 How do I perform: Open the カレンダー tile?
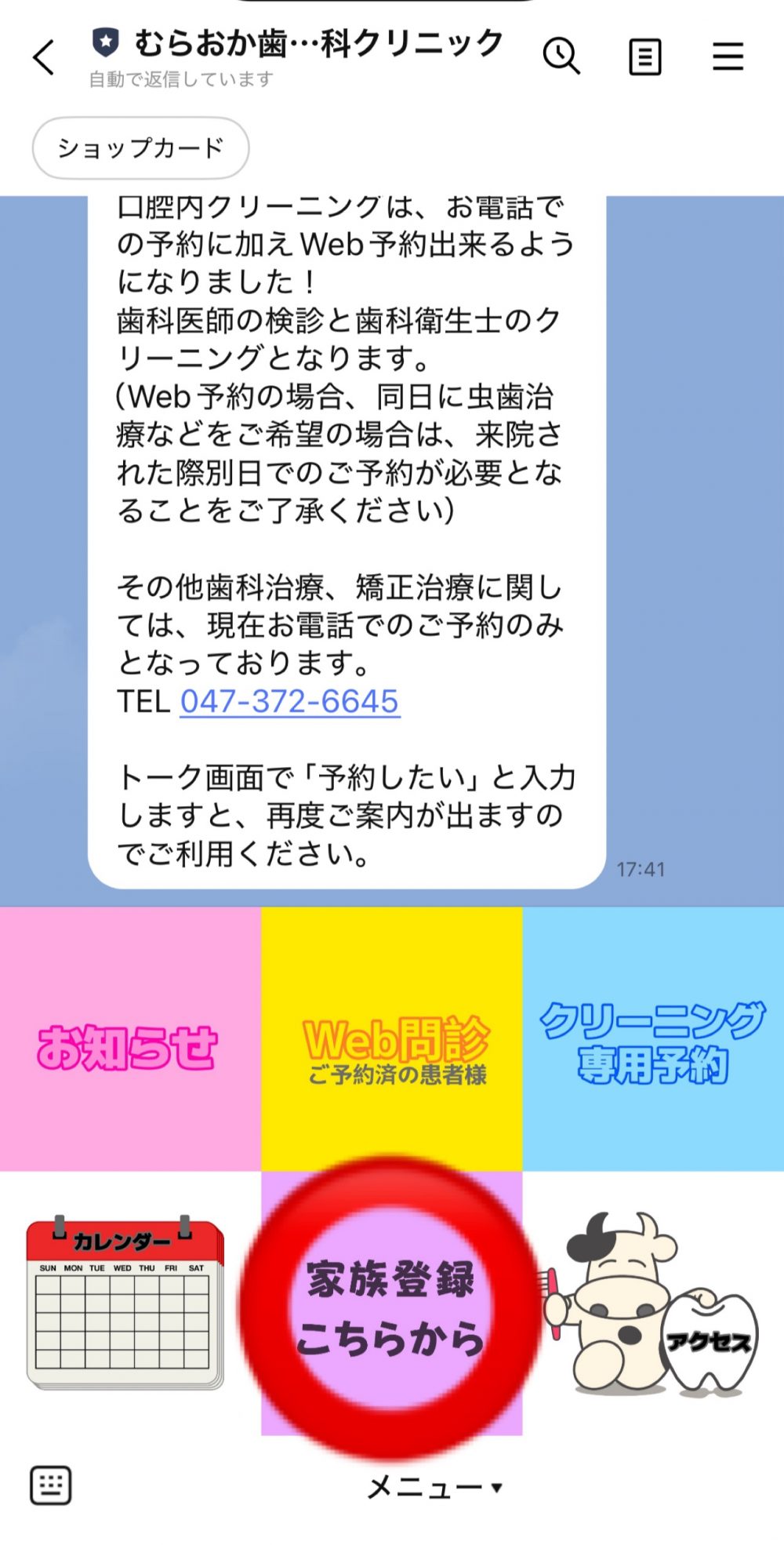click(125, 1303)
